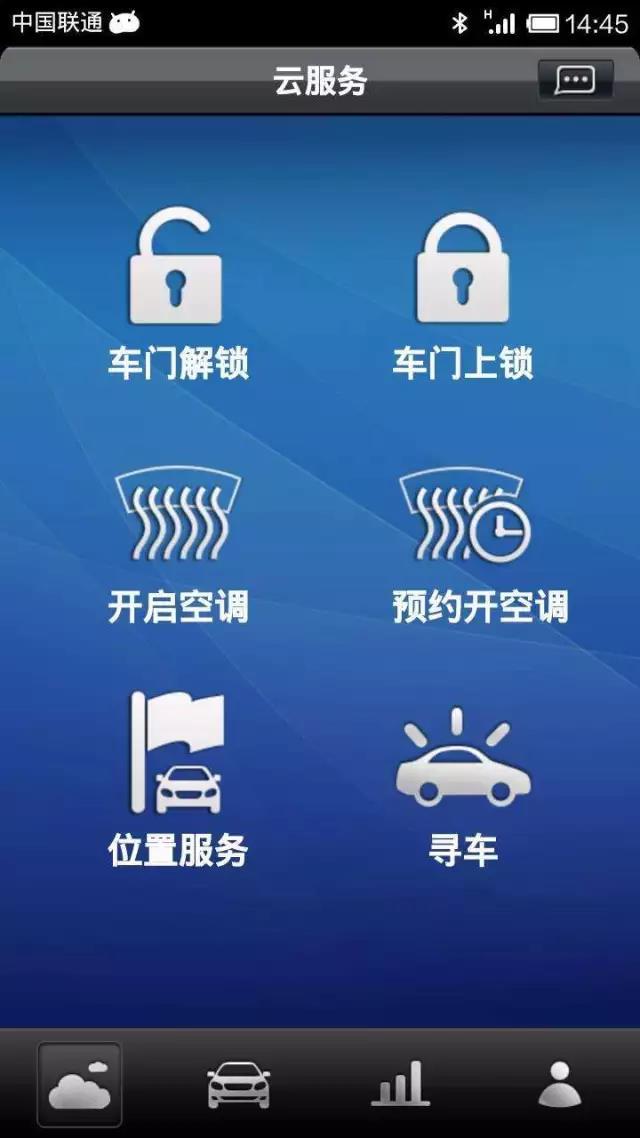Image resolution: width=640 pixels, height=1138 pixels.
Task: Select the cloud services tab
Action: coord(80,1084)
